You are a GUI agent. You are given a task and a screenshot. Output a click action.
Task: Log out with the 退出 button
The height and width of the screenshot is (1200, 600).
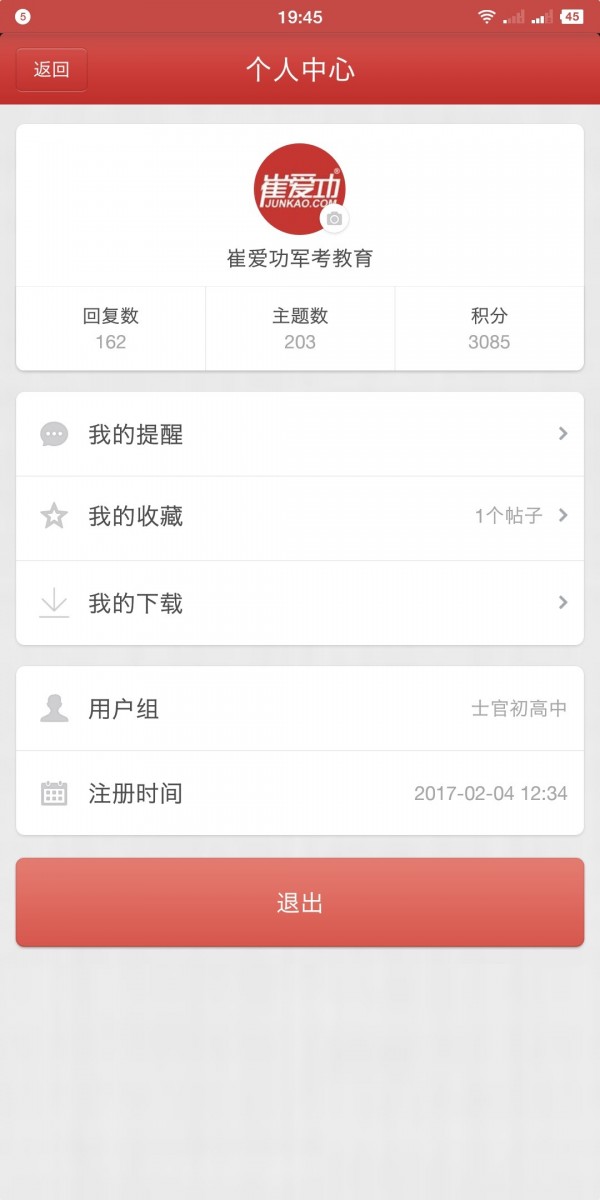pyautogui.click(x=300, y=902)
